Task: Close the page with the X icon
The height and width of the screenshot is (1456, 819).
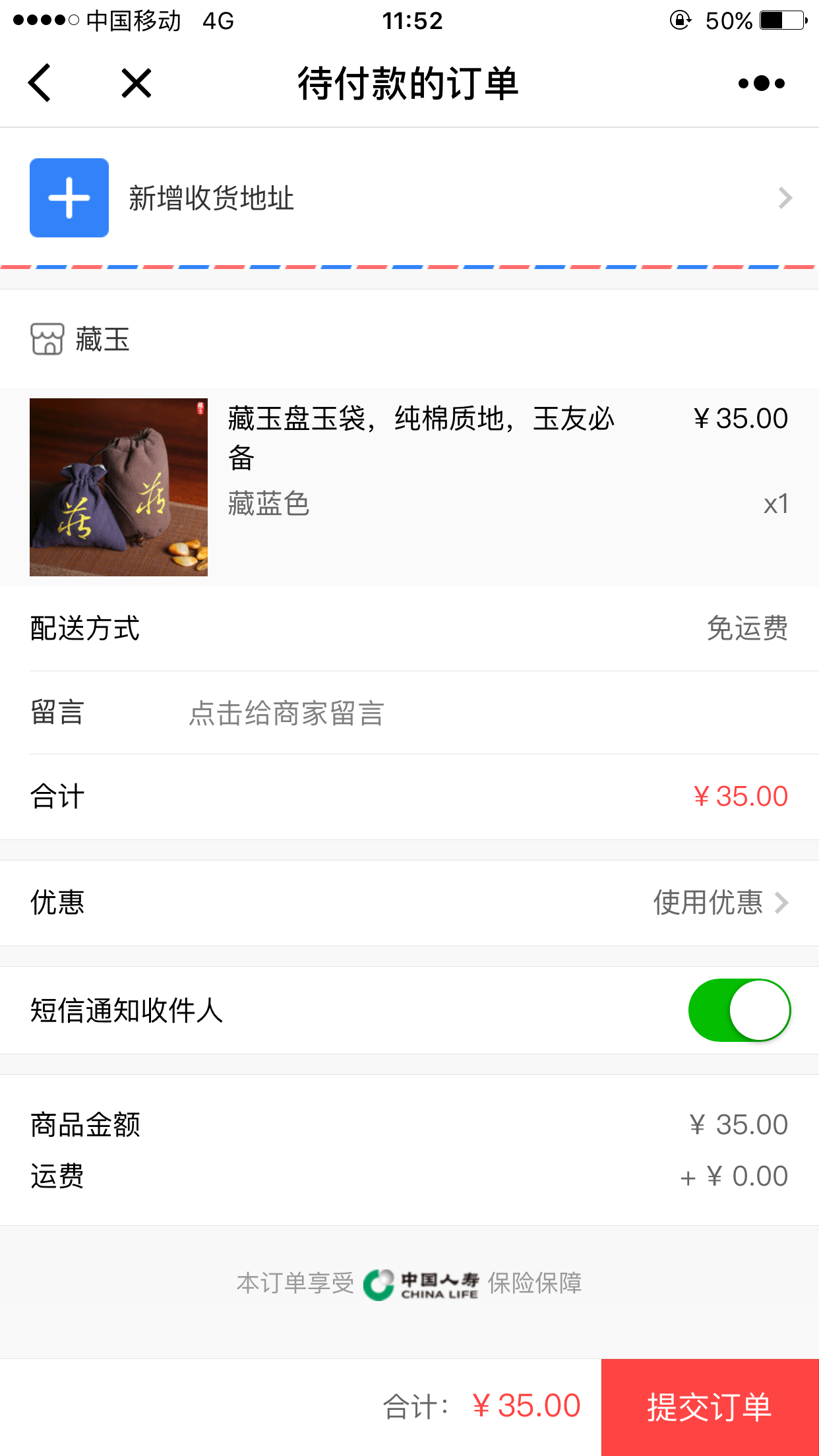Action: point(136,83)
